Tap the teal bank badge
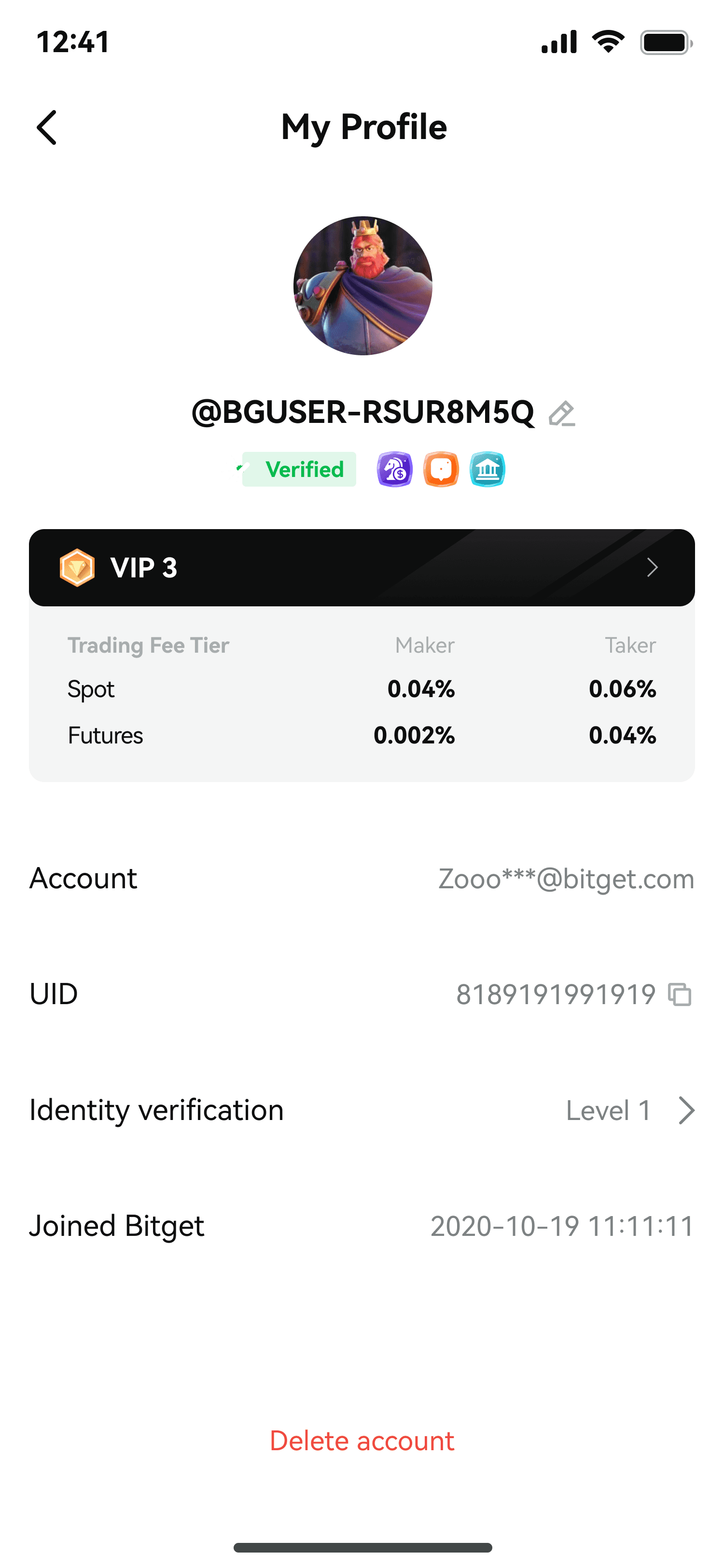 (487, 469)
